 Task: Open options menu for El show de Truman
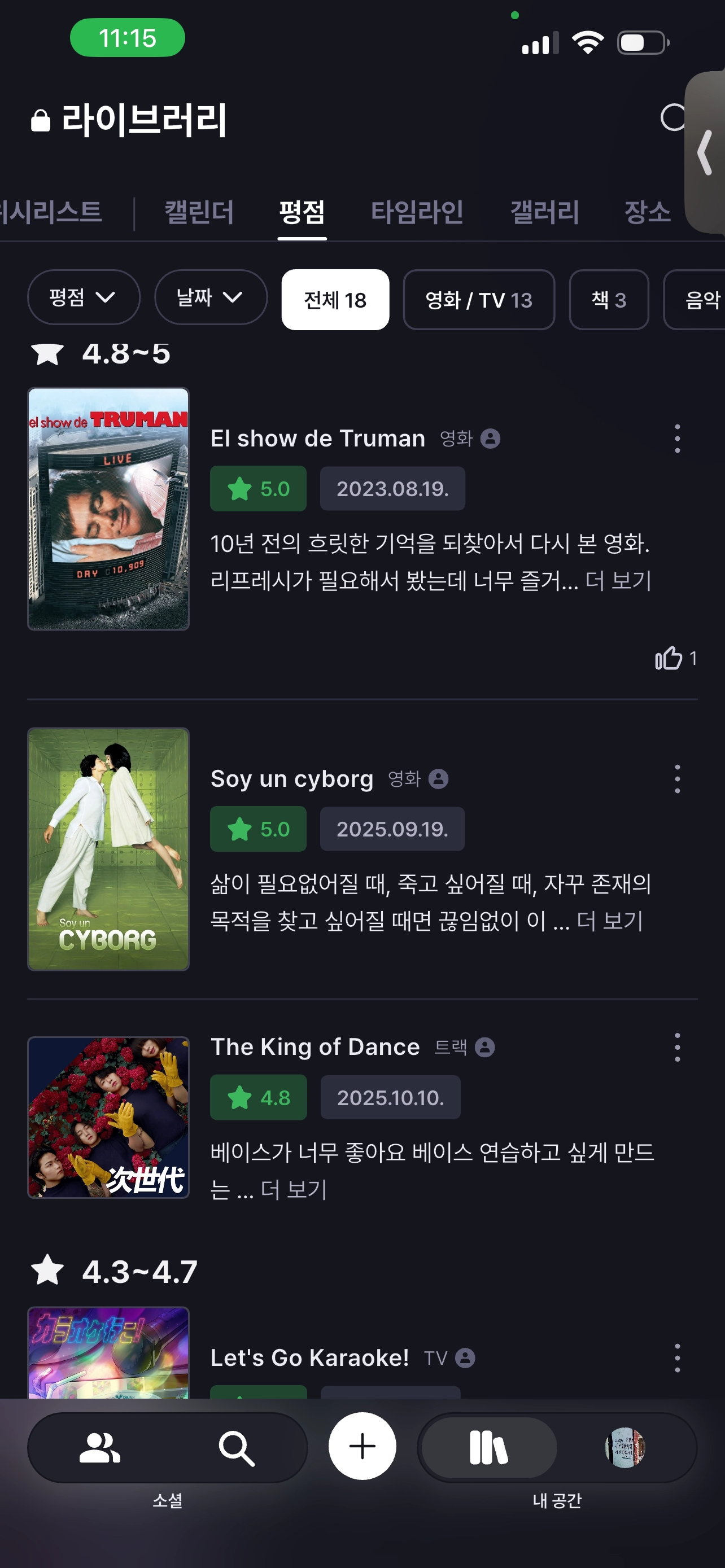677,438
